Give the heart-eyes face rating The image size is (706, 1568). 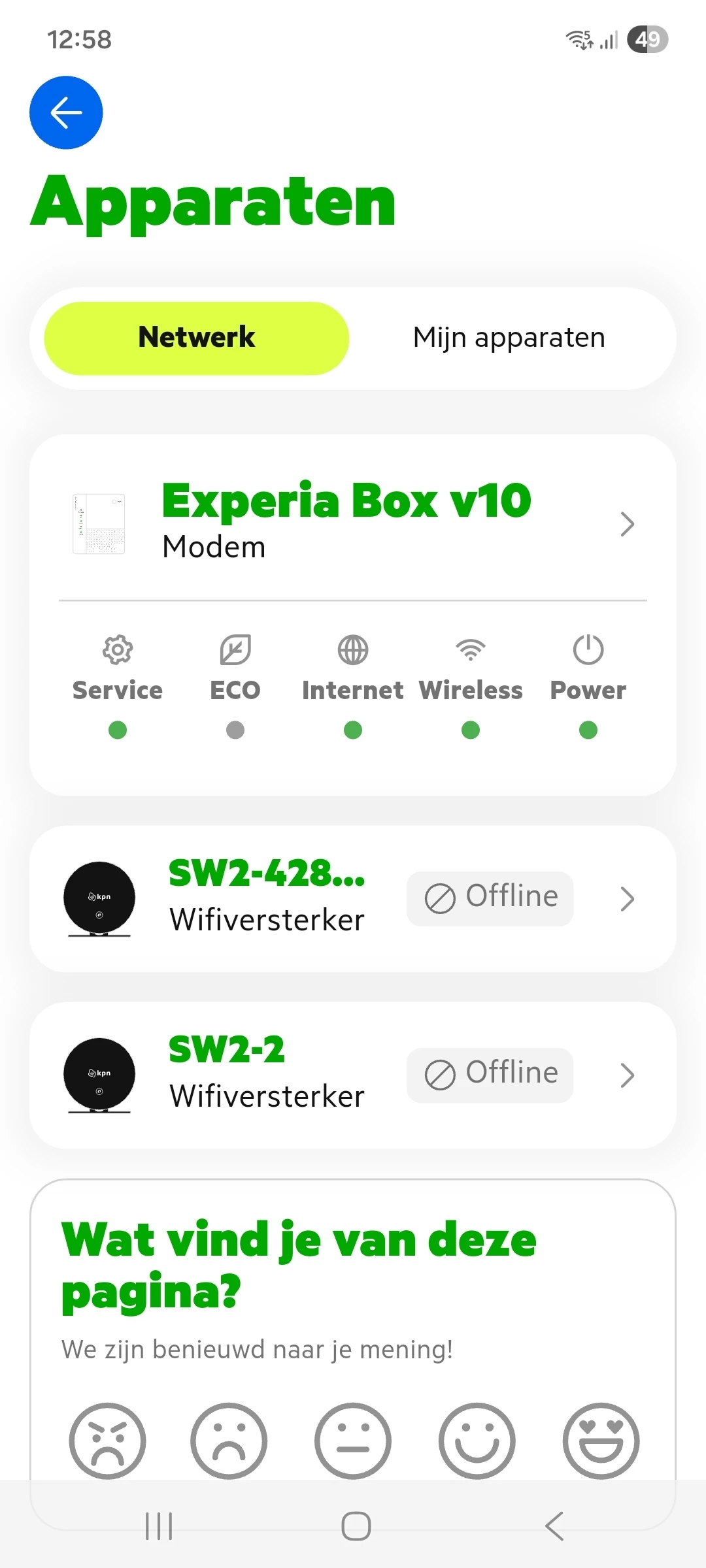pyautogui.click(x=601, y=1440)
